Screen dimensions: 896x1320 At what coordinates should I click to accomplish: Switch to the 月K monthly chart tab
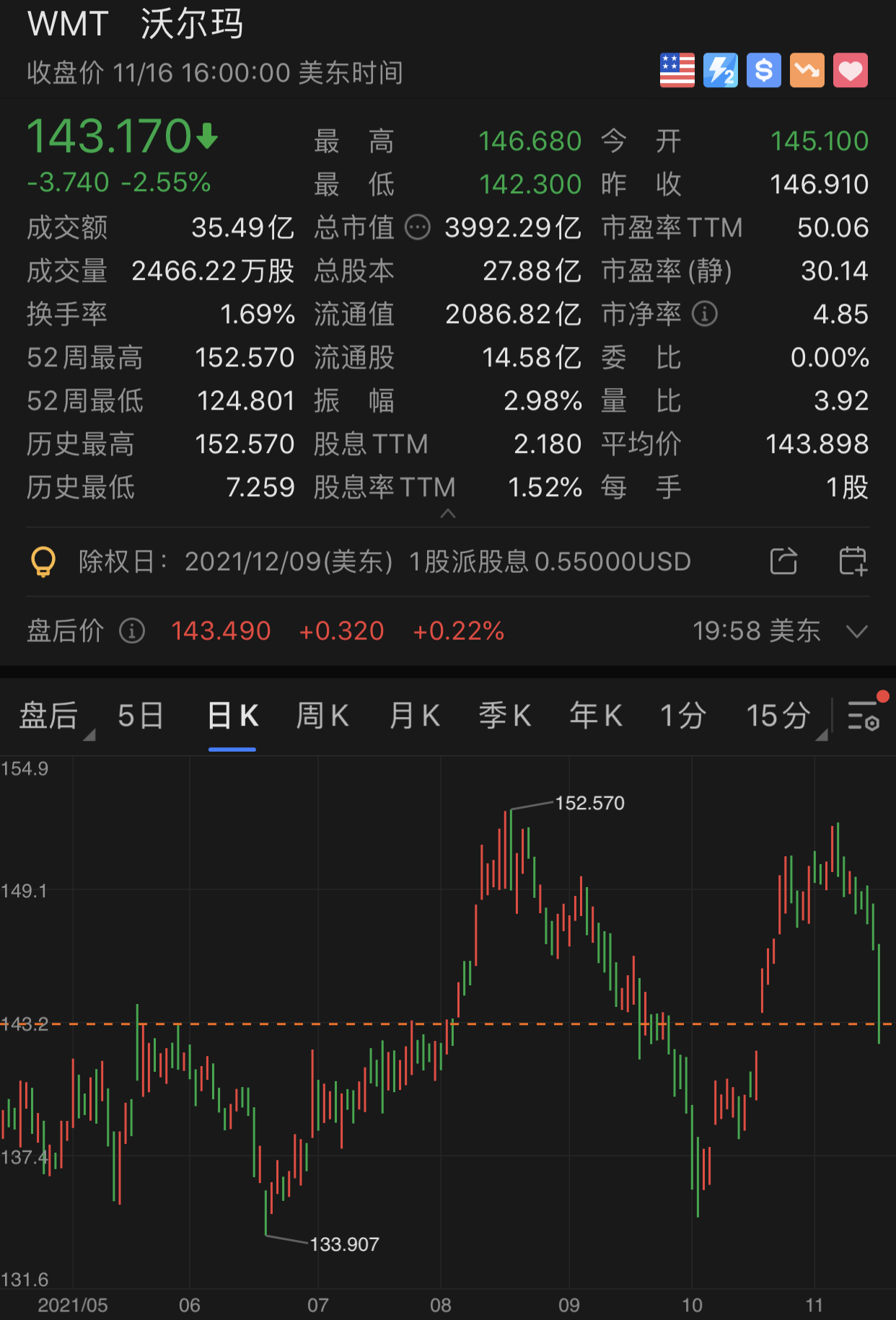pyautogui.click(x=413, y=716)
